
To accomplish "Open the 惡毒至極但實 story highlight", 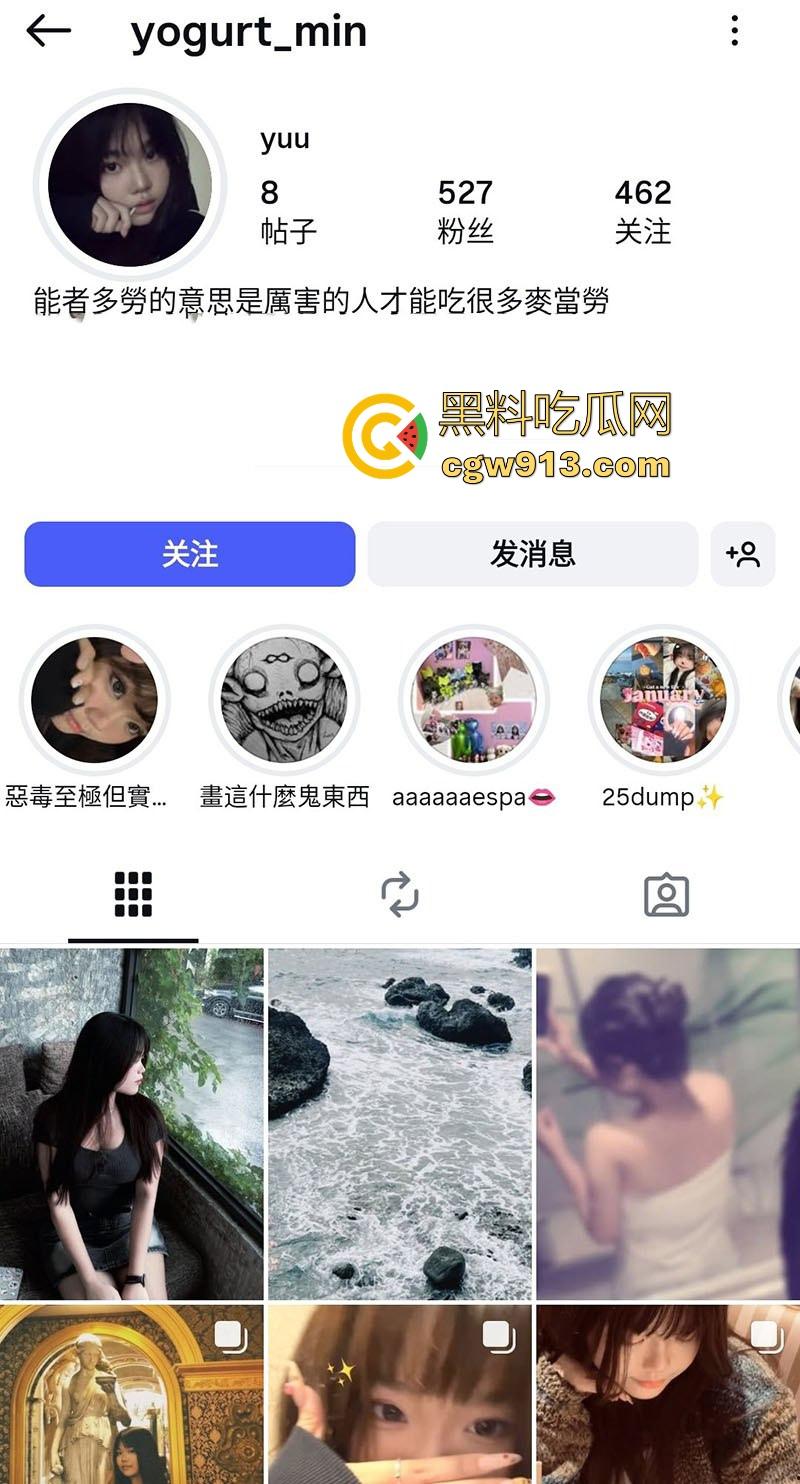I will 94,700.
